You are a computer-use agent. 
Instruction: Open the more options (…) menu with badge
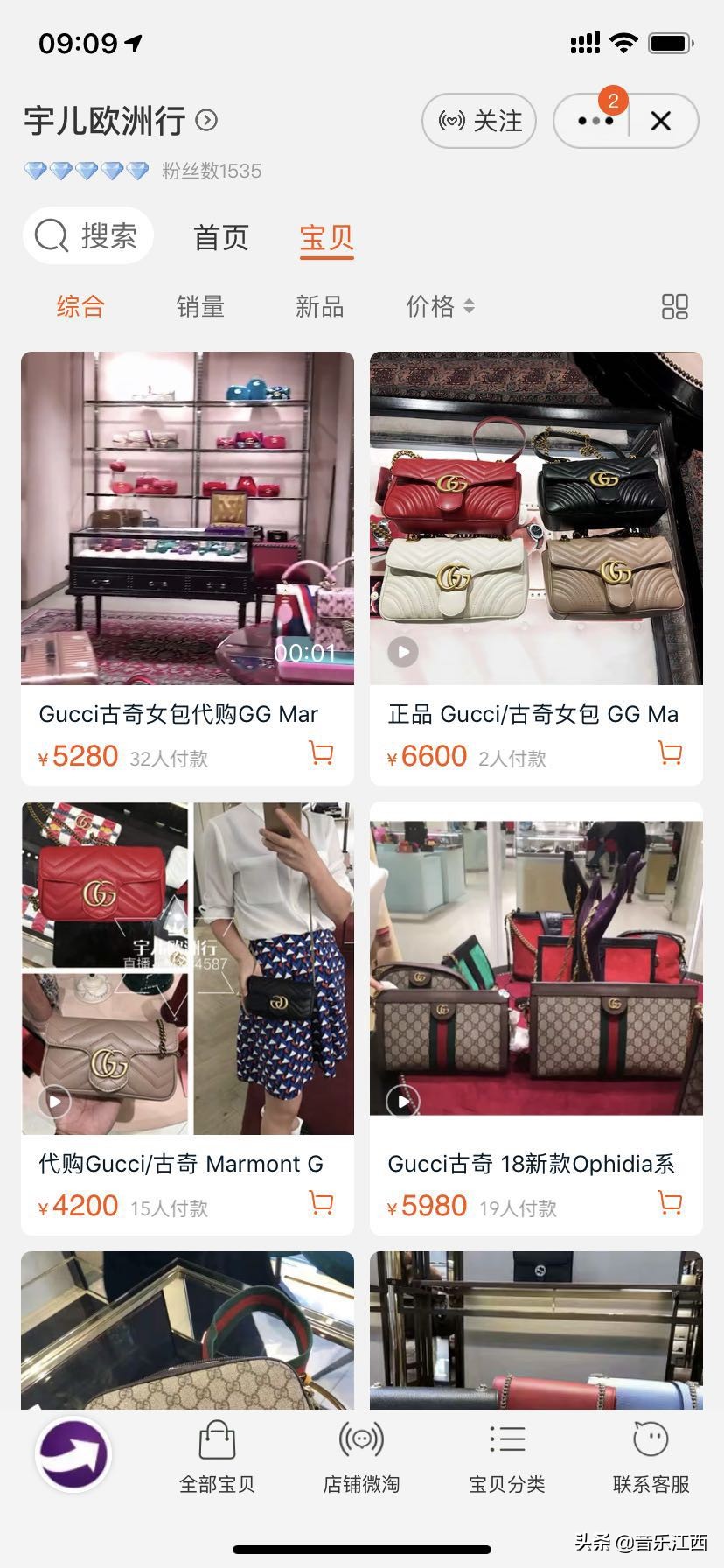(594, 121)
